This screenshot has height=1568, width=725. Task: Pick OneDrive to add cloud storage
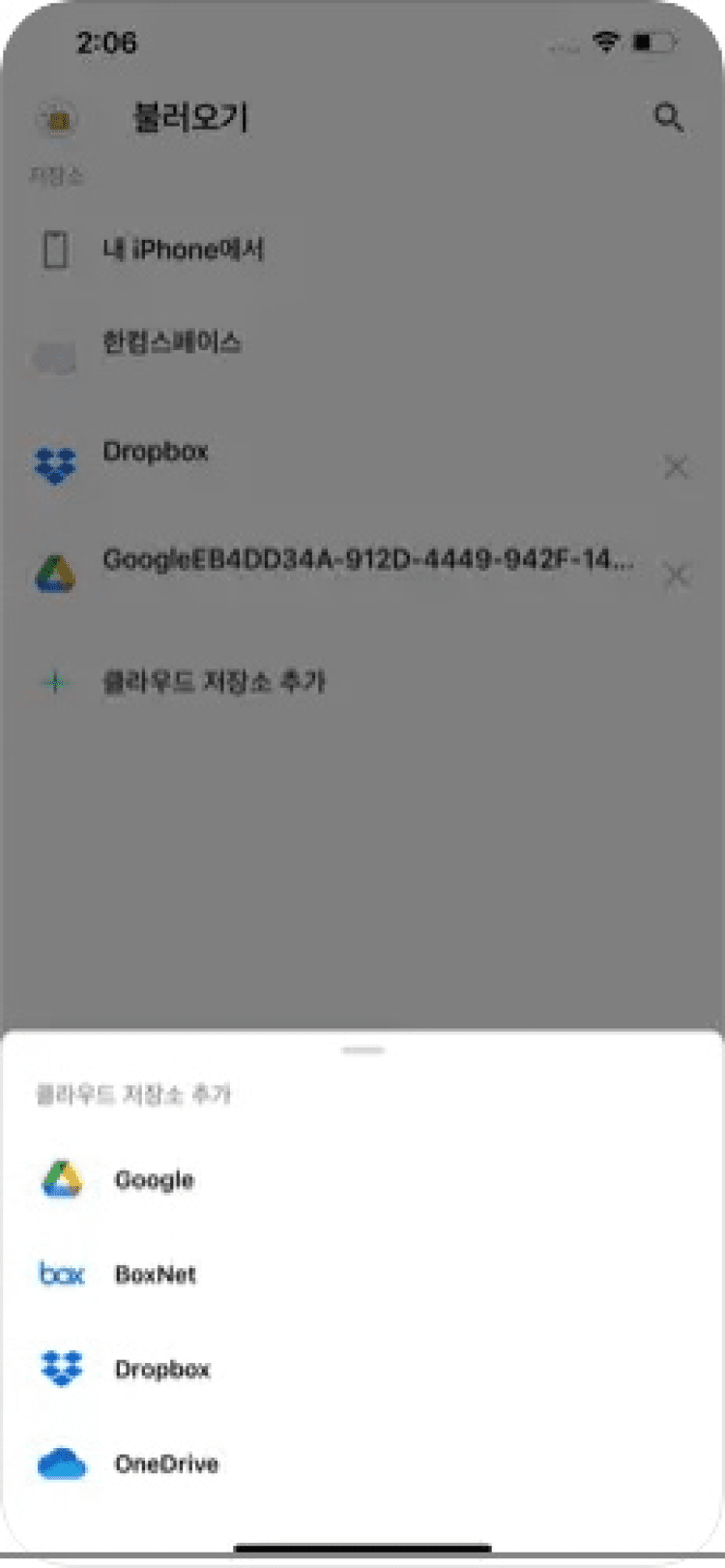(x=166, y=1464)
